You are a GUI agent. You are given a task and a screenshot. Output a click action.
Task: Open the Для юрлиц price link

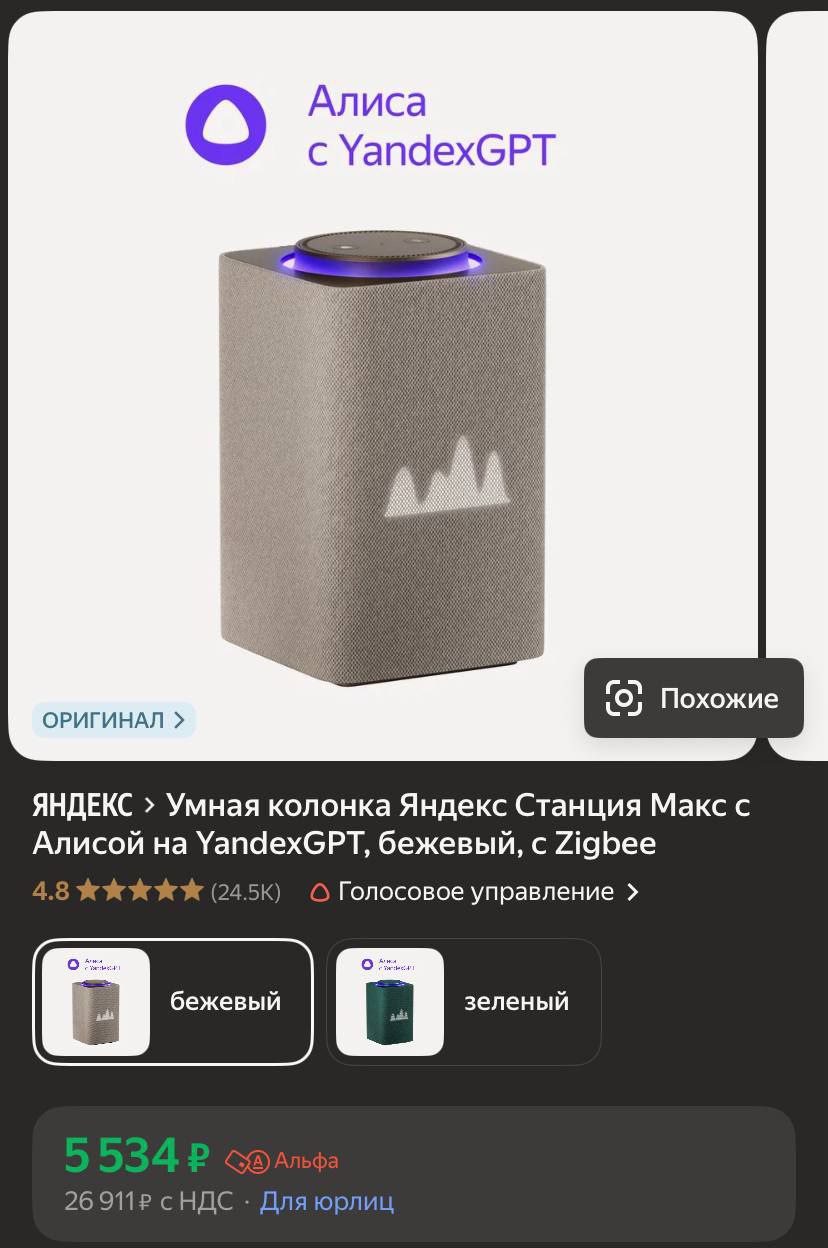327,1201
